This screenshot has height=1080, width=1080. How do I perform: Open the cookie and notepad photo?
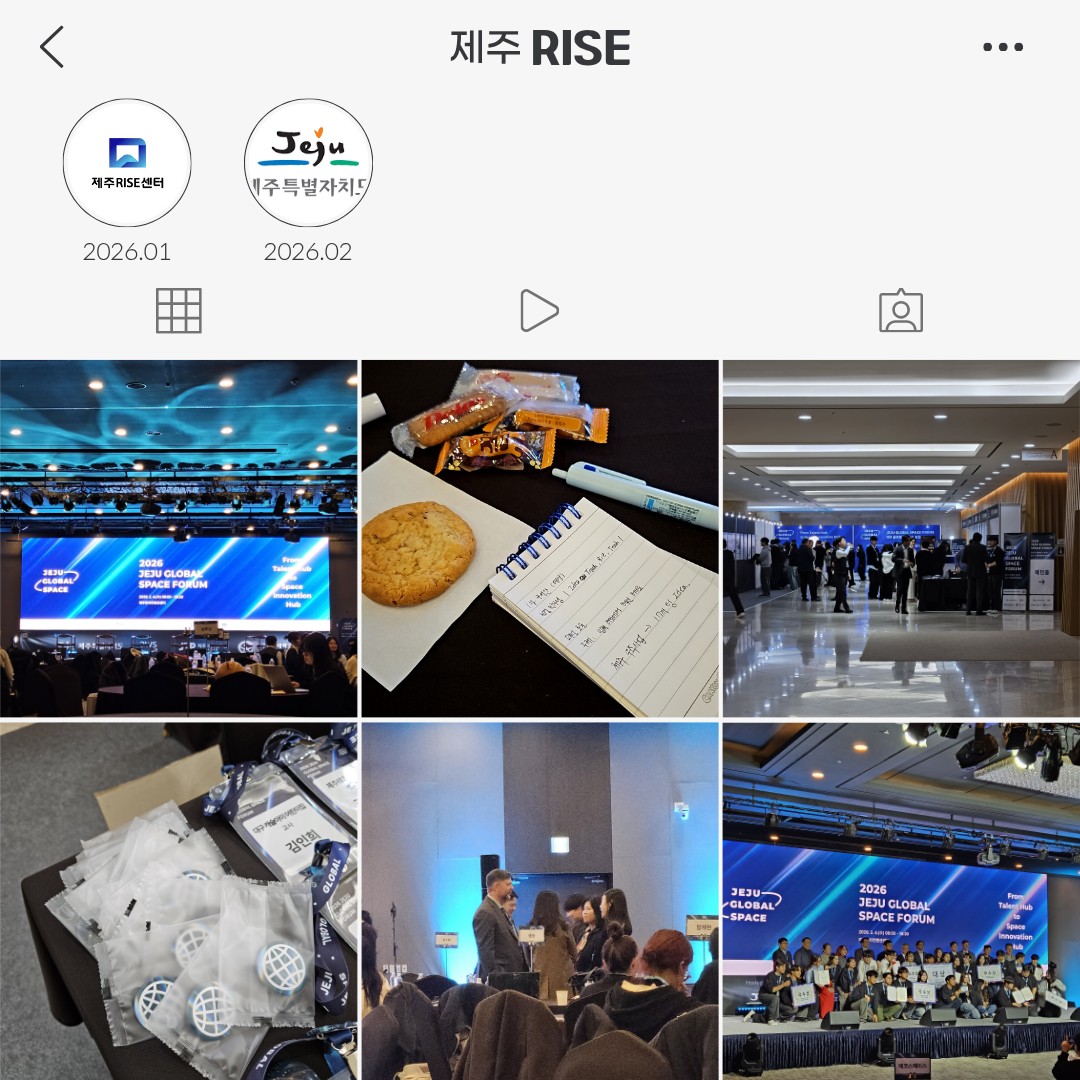tap(539, 538)
